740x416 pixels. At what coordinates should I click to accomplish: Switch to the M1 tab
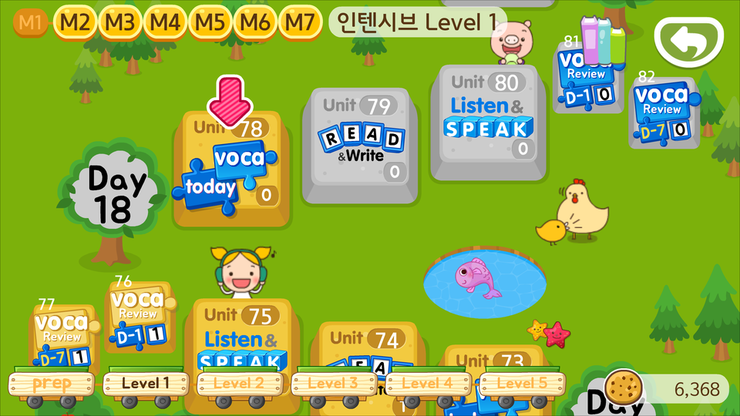[x=30, y=20]
